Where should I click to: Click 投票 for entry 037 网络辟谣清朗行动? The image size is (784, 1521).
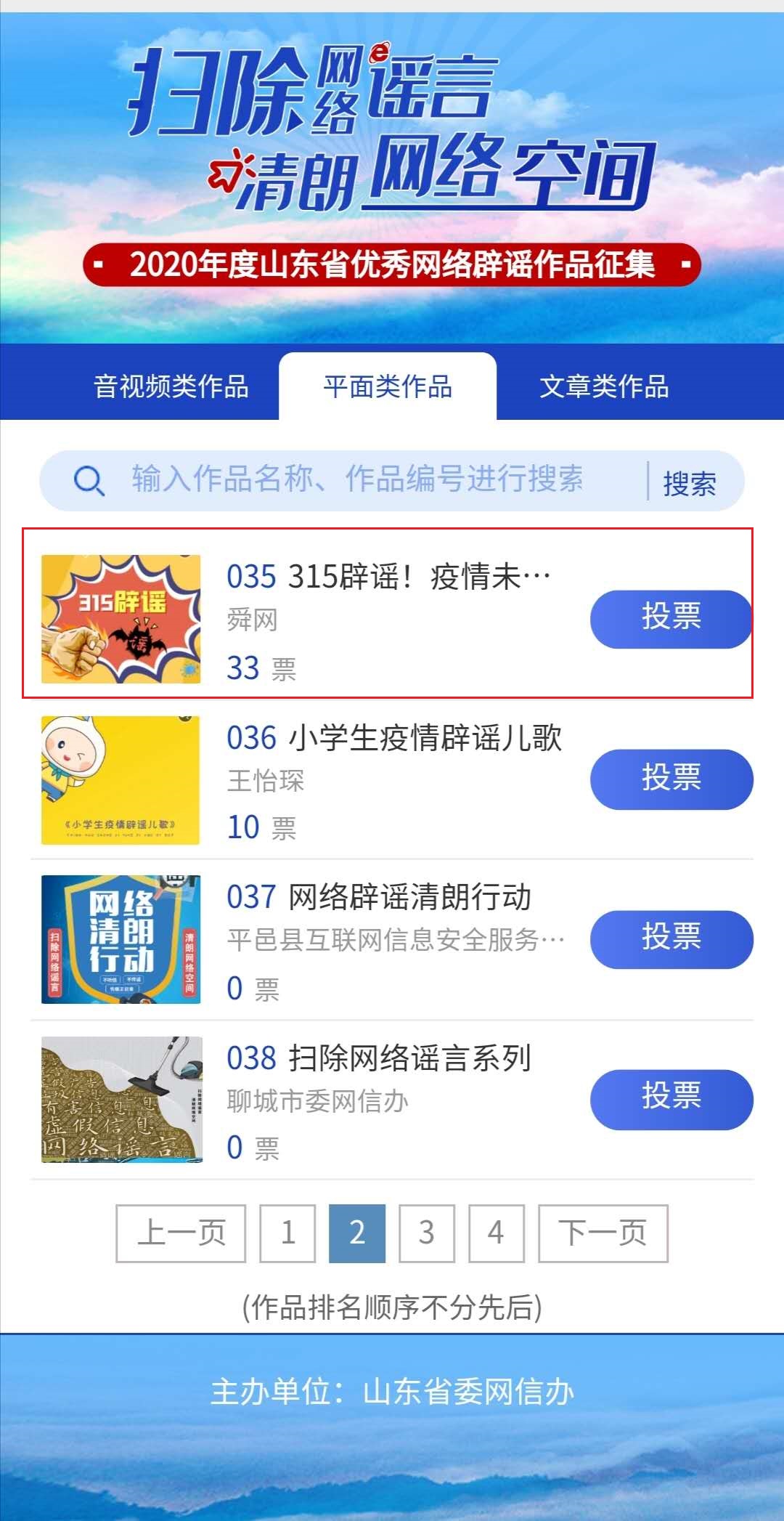click(x=670, y=938)
